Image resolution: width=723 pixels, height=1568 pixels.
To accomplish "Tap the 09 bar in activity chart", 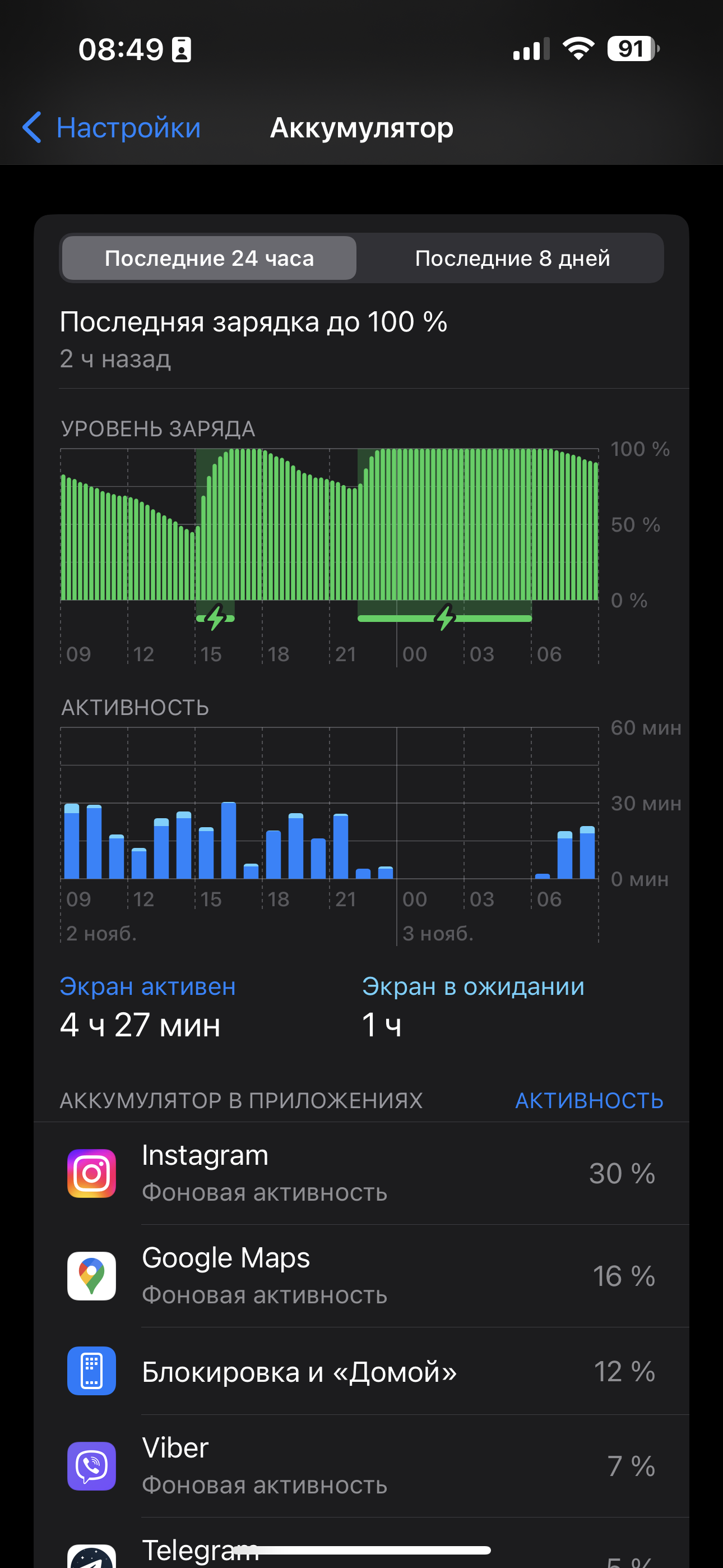I will pos(72,843).
